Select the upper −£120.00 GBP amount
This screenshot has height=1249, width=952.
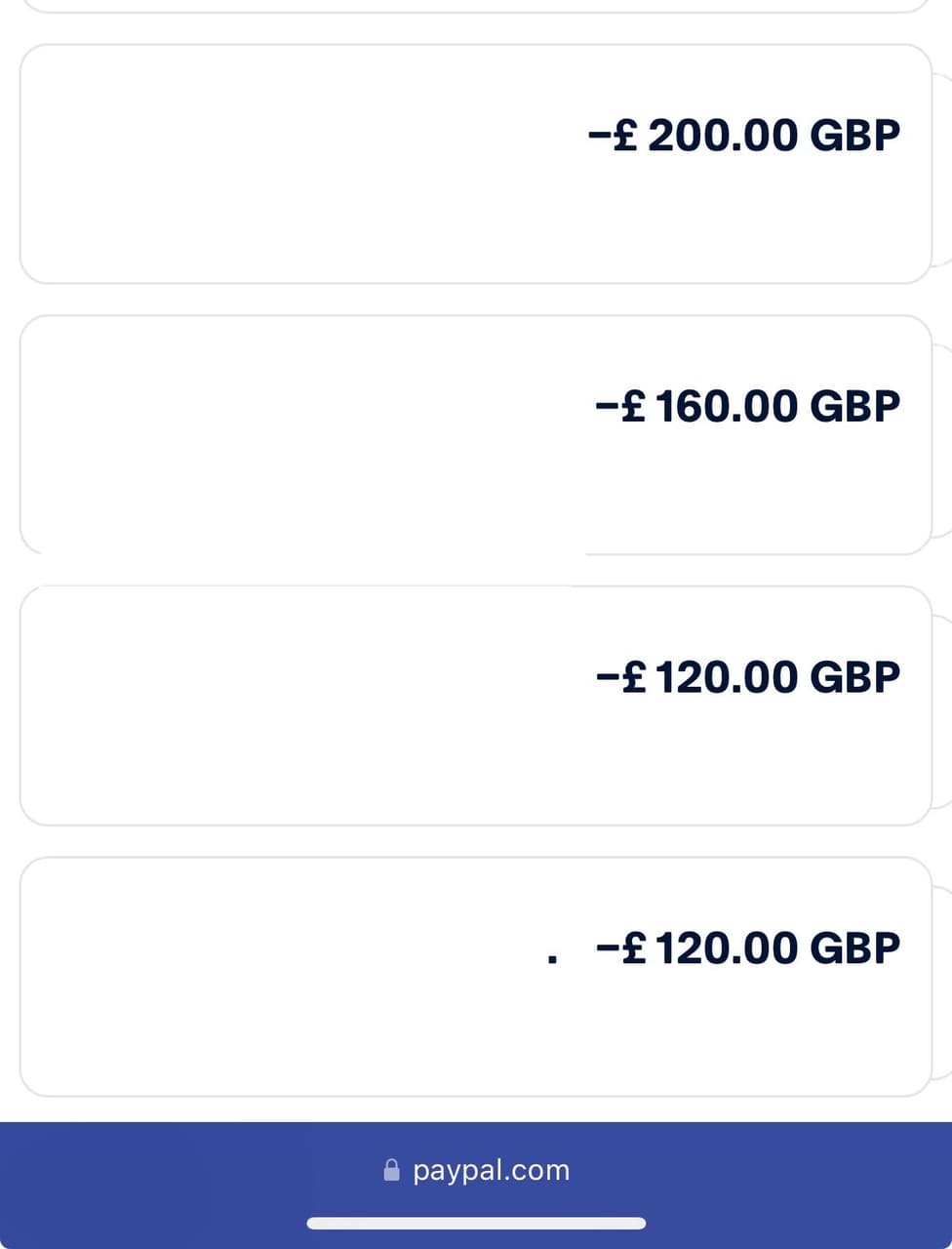point(748,675)
